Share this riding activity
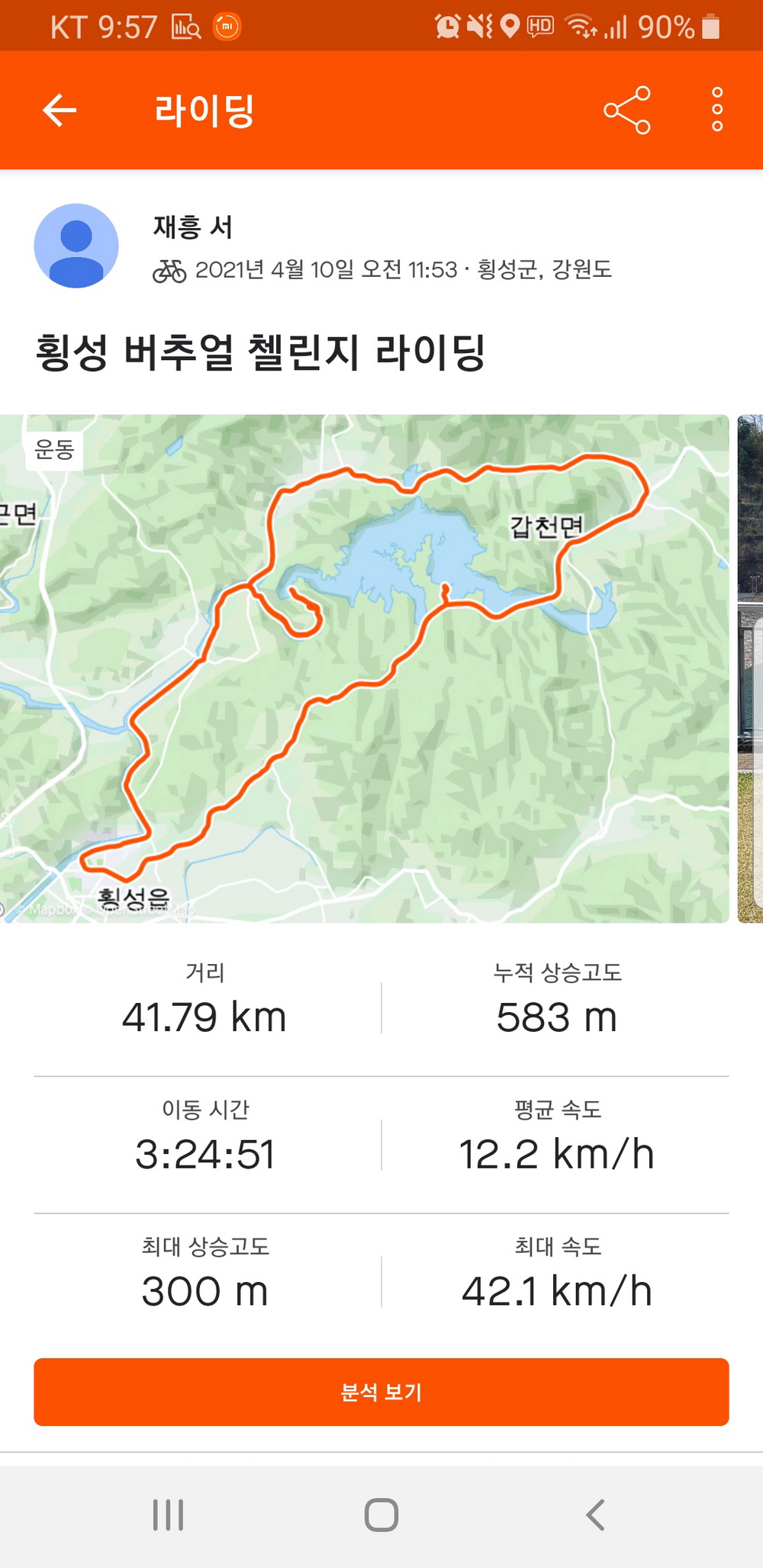 pyautogui.click(x=627, y=111)
